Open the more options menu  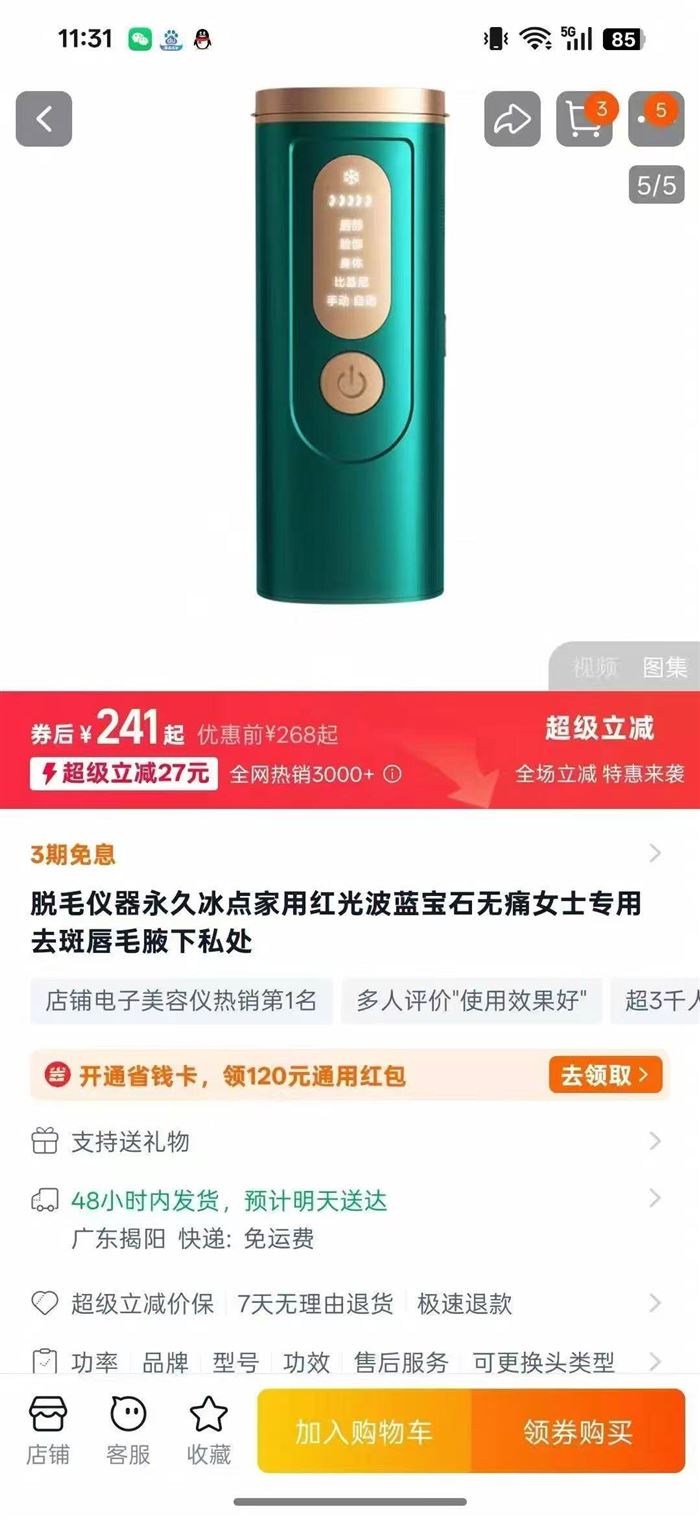(x=655, y=119)
